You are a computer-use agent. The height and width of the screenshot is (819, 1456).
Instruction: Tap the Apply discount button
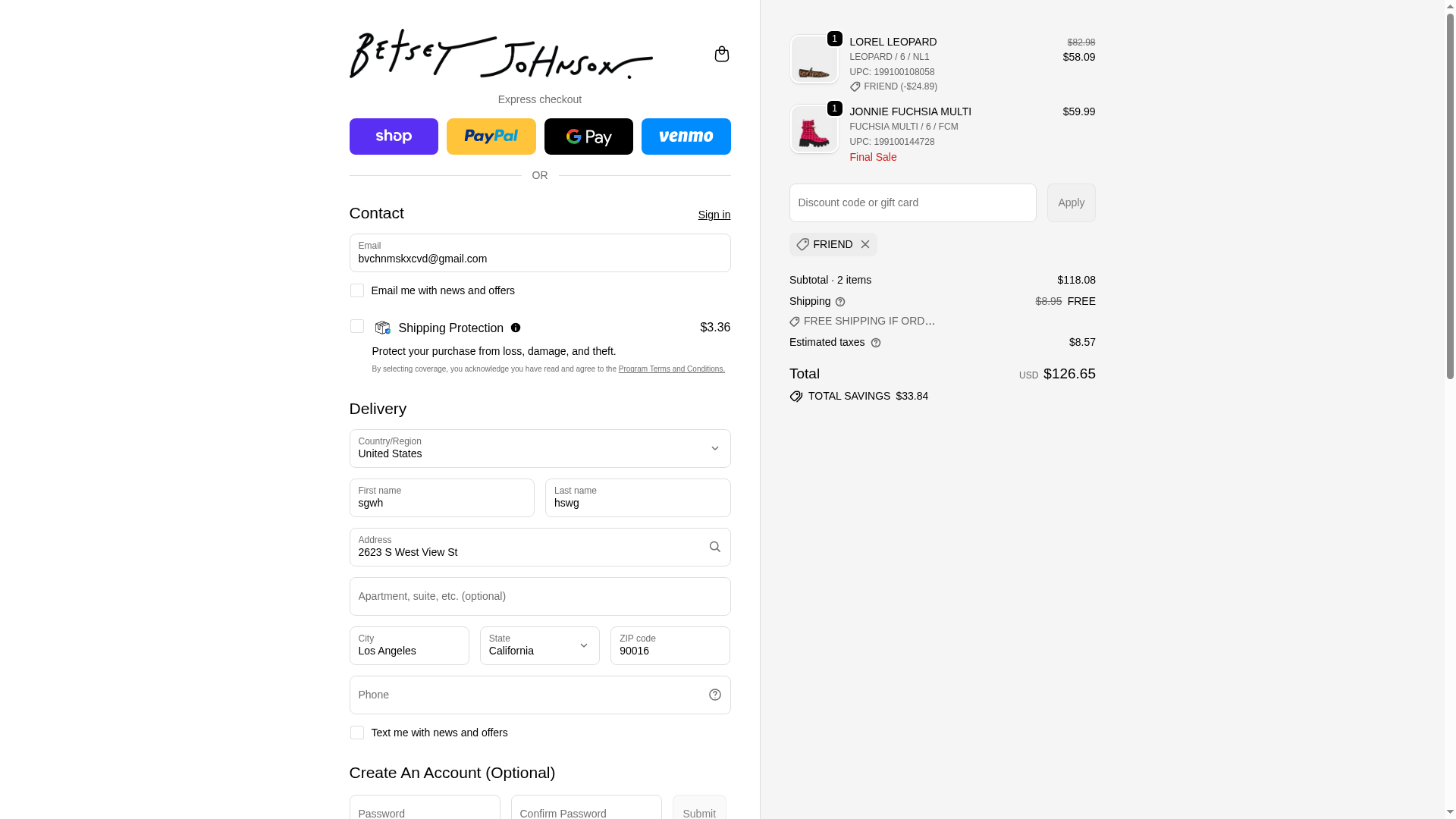[x=1071, y=202]
